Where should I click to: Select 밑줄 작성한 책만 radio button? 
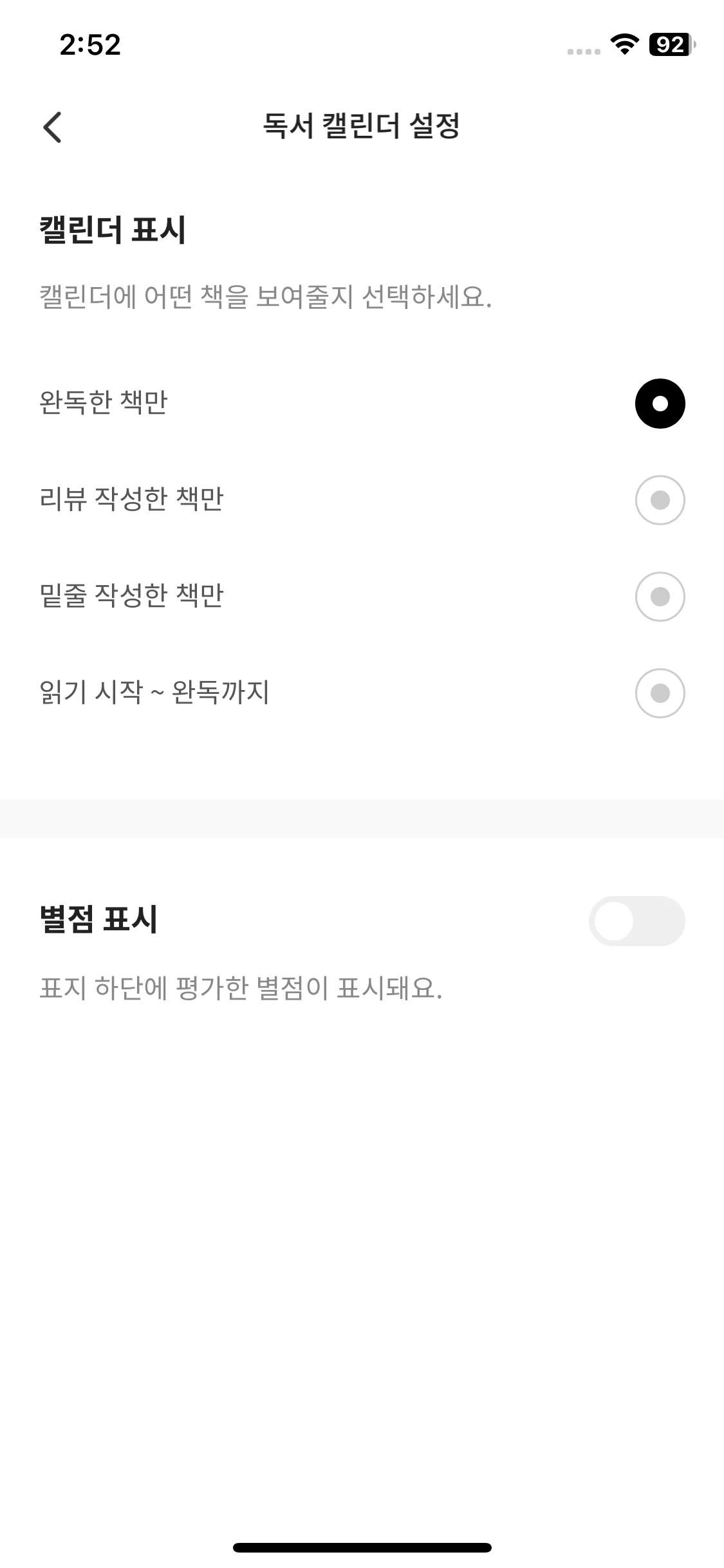660,597
